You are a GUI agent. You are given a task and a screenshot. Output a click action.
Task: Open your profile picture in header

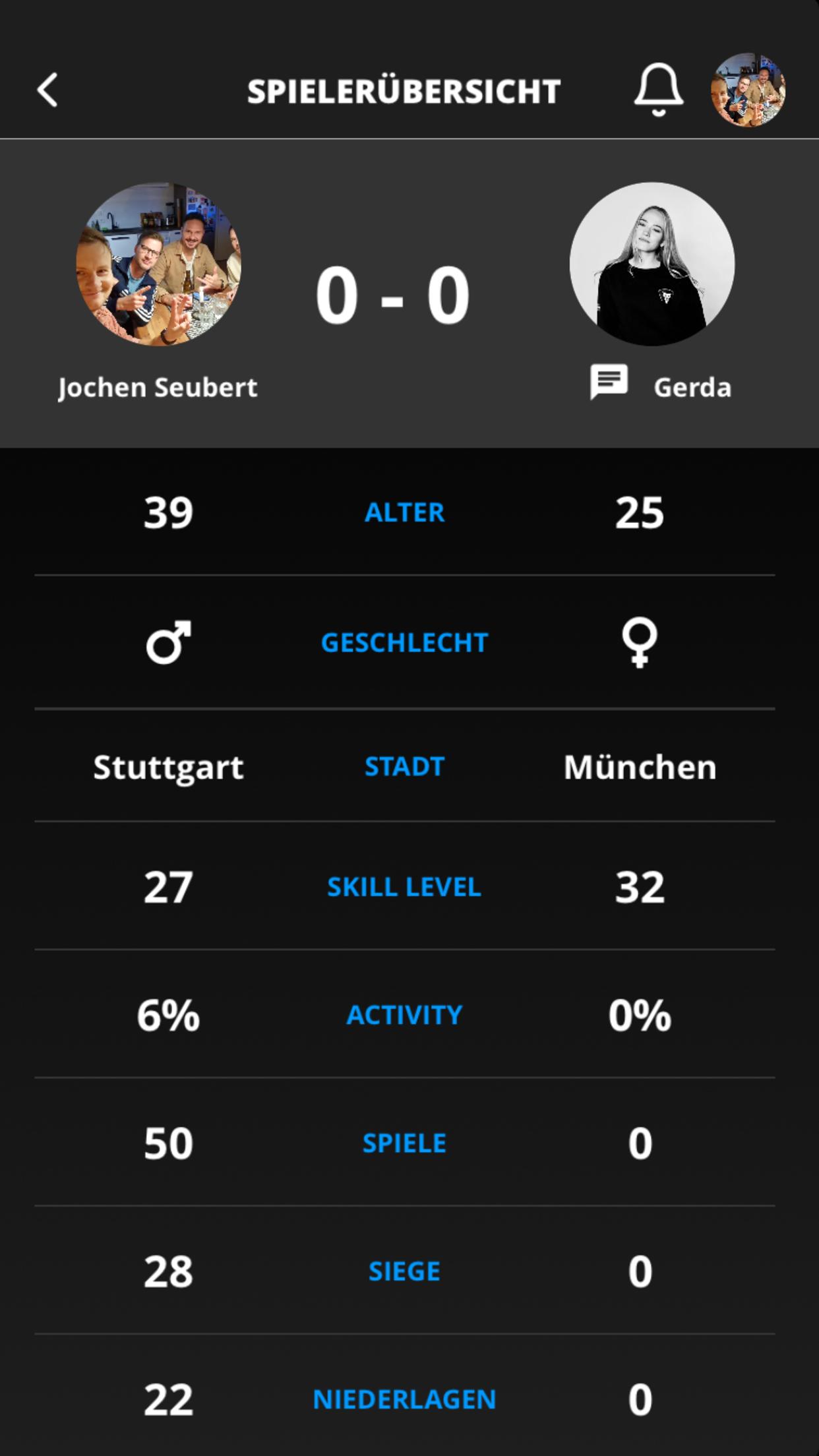click(748, 90)
